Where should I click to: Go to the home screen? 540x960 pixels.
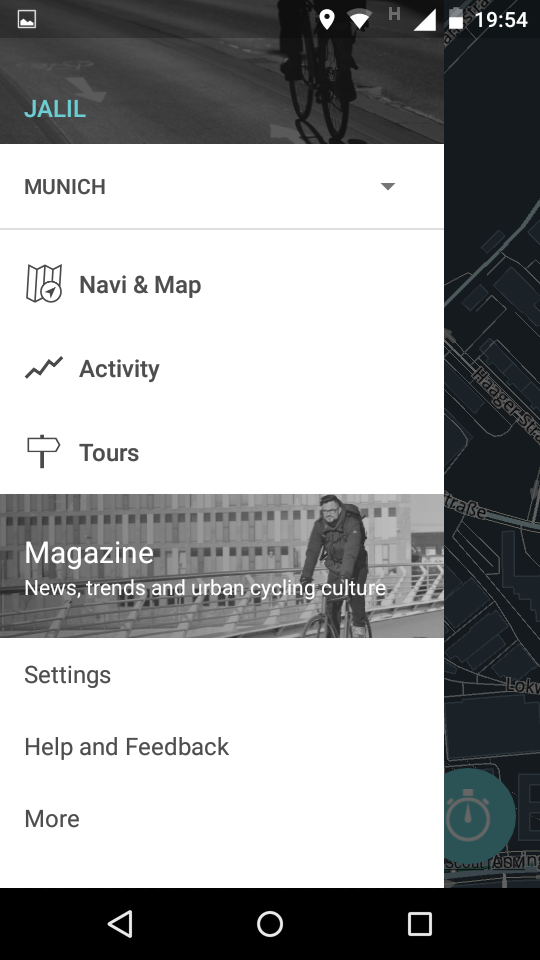click(270, 923)
